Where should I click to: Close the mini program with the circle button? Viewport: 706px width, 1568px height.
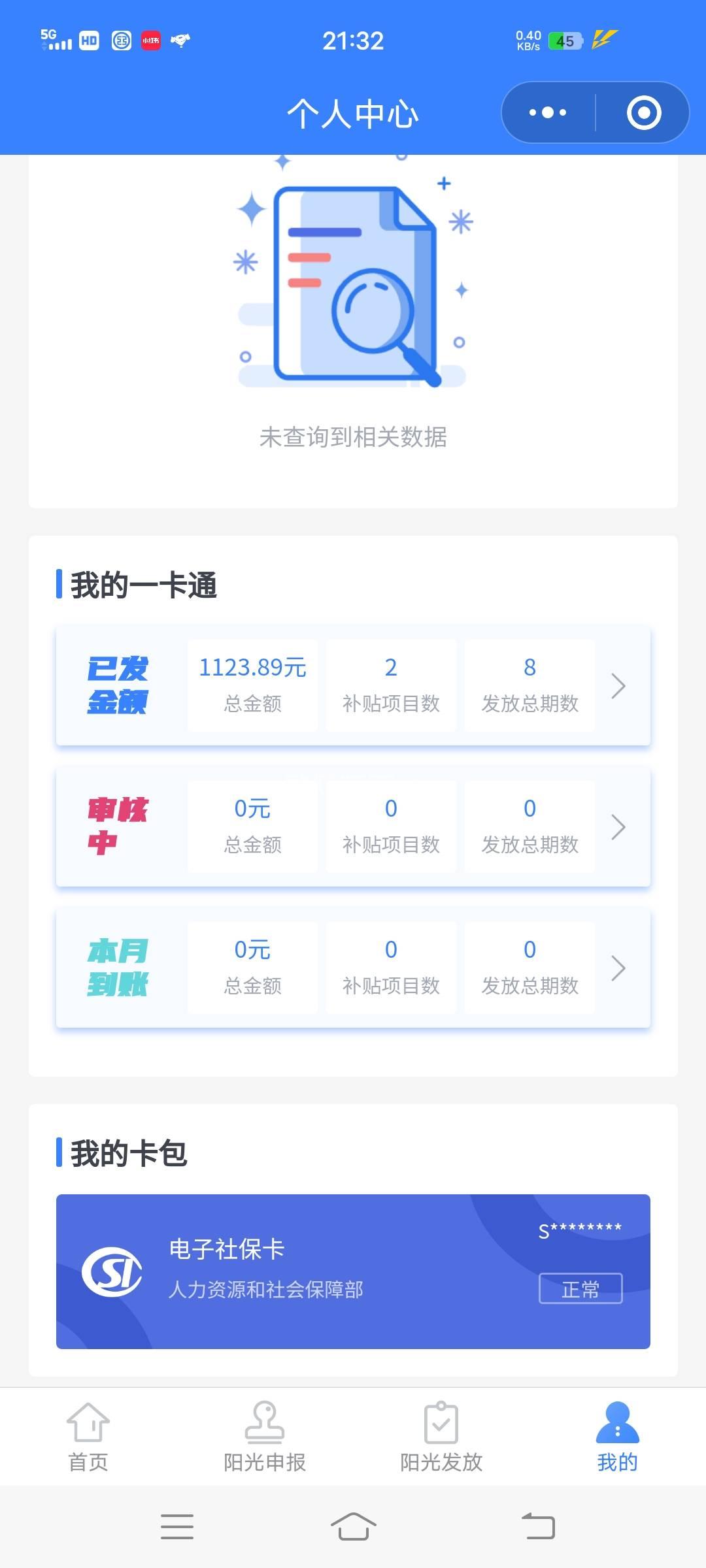(643, 112)
